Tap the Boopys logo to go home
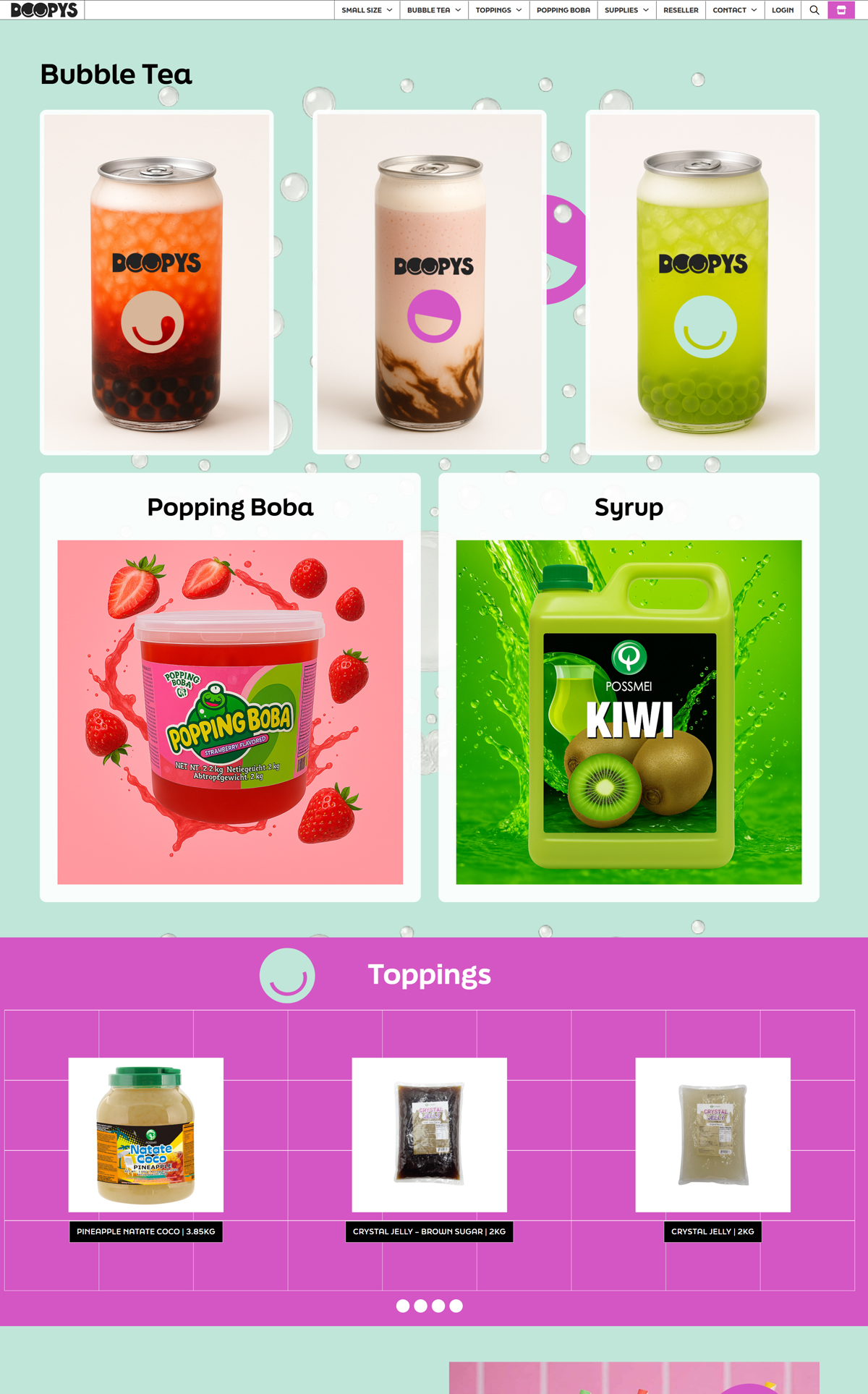 tap(43, 10)
